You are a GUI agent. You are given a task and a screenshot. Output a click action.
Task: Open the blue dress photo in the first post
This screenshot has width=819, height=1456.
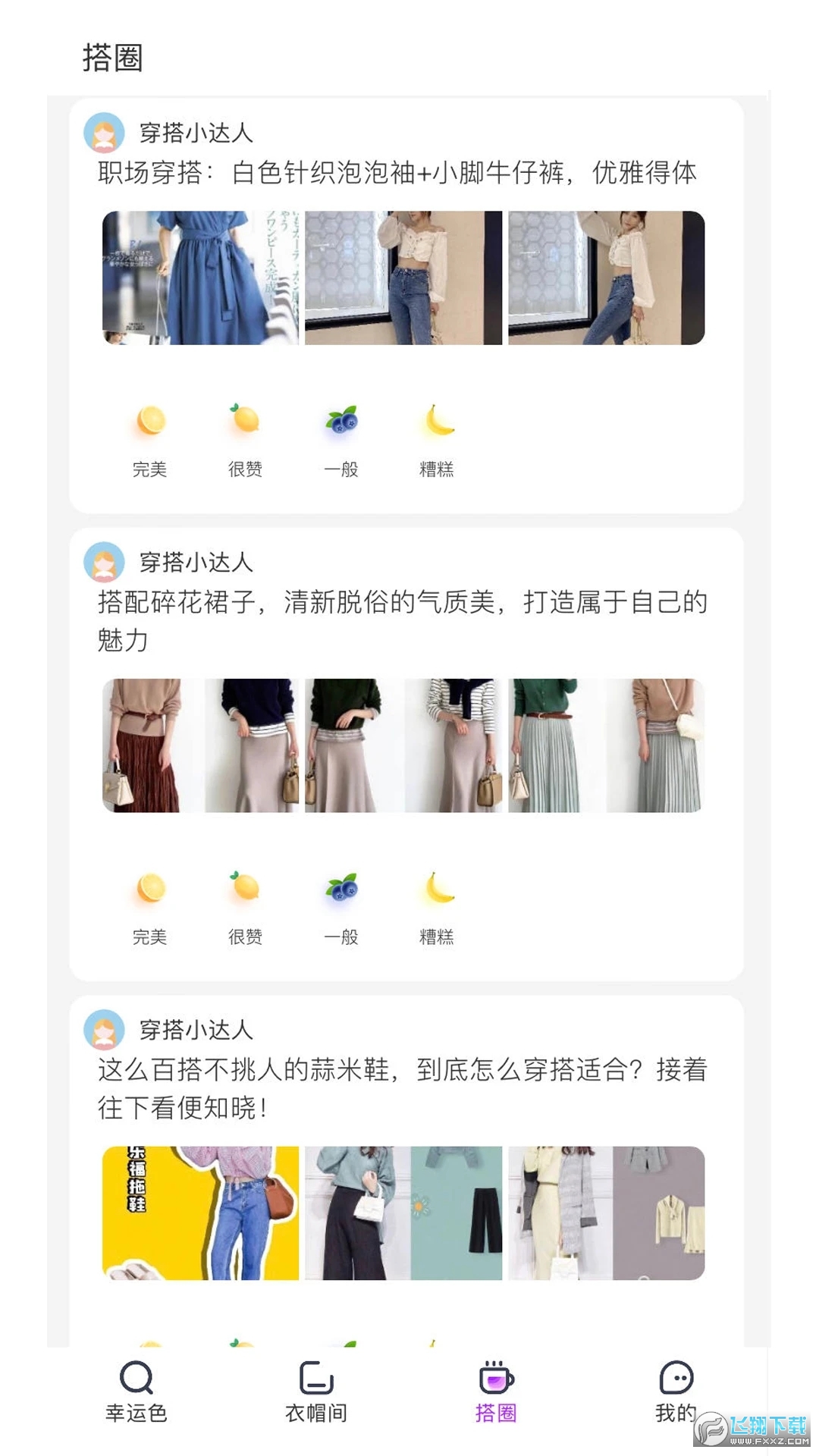click(199, 277)
